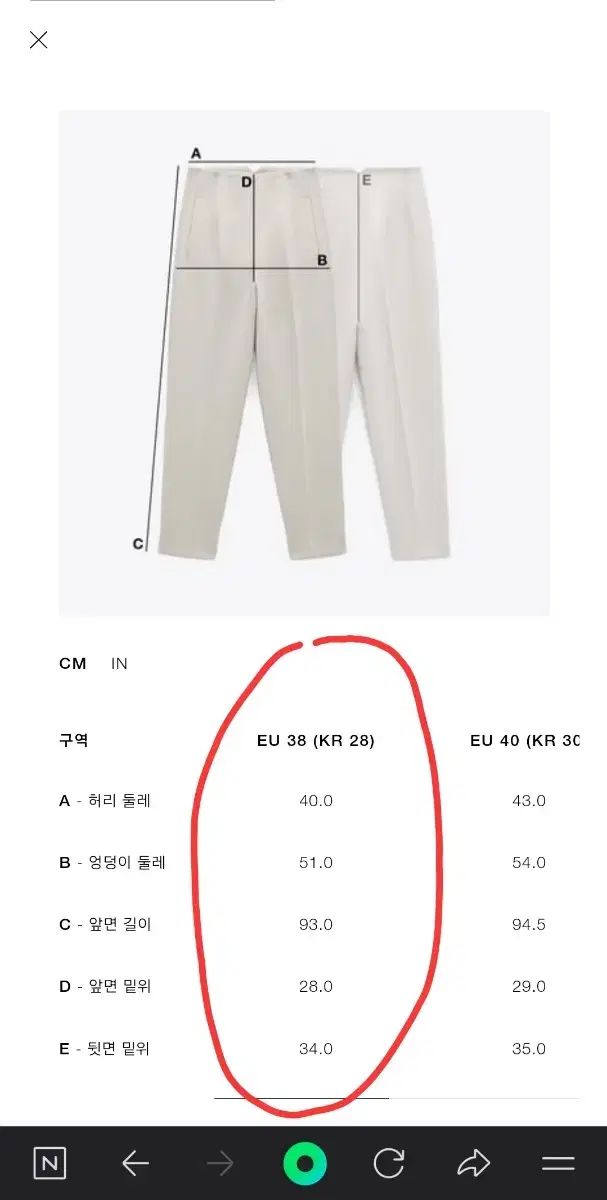607x1200 pixels.
Task: Switch measurements to IN
Action: pos(119,664)
